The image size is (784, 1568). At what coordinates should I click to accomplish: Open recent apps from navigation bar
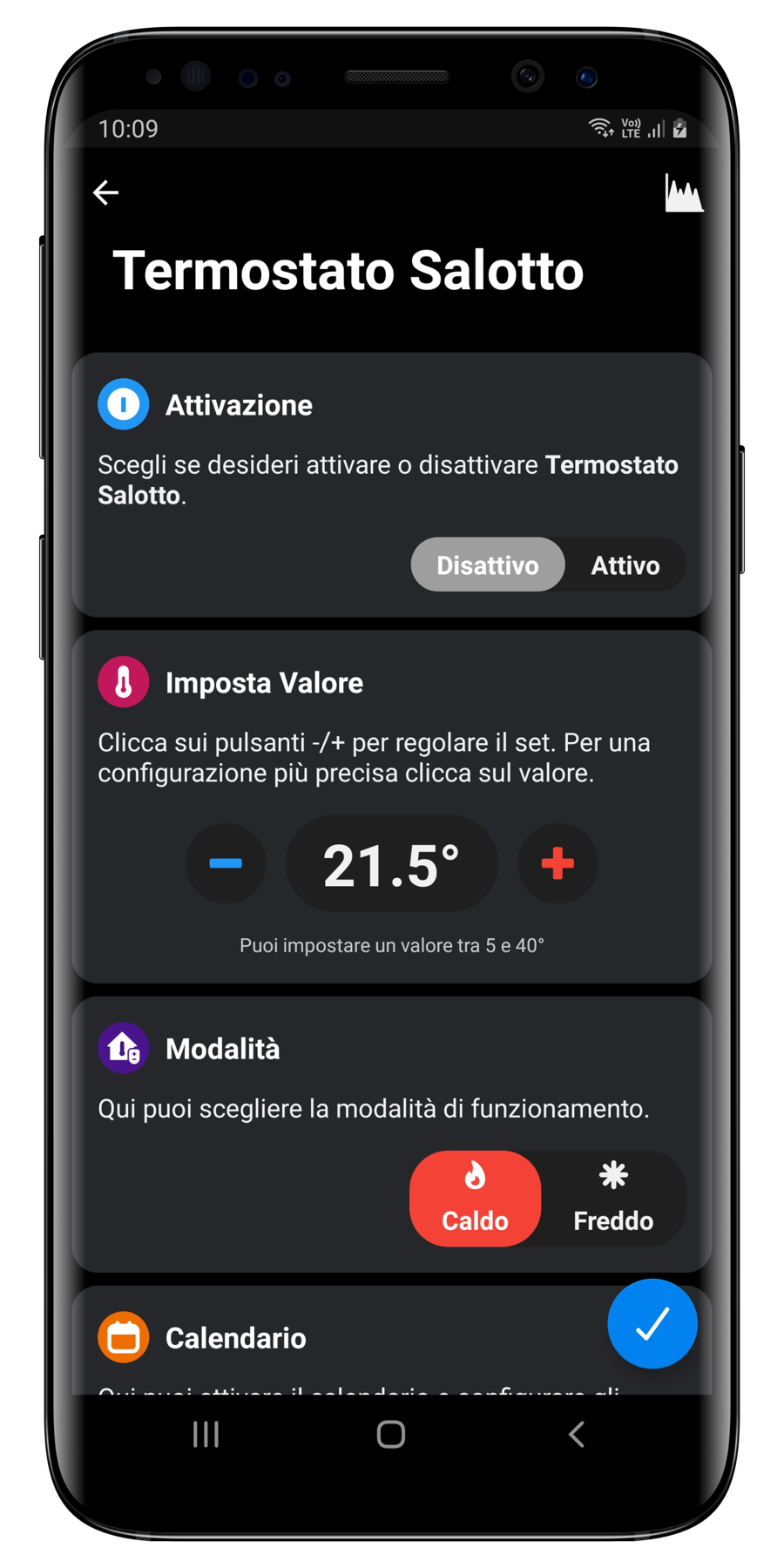pos(206,1435)
